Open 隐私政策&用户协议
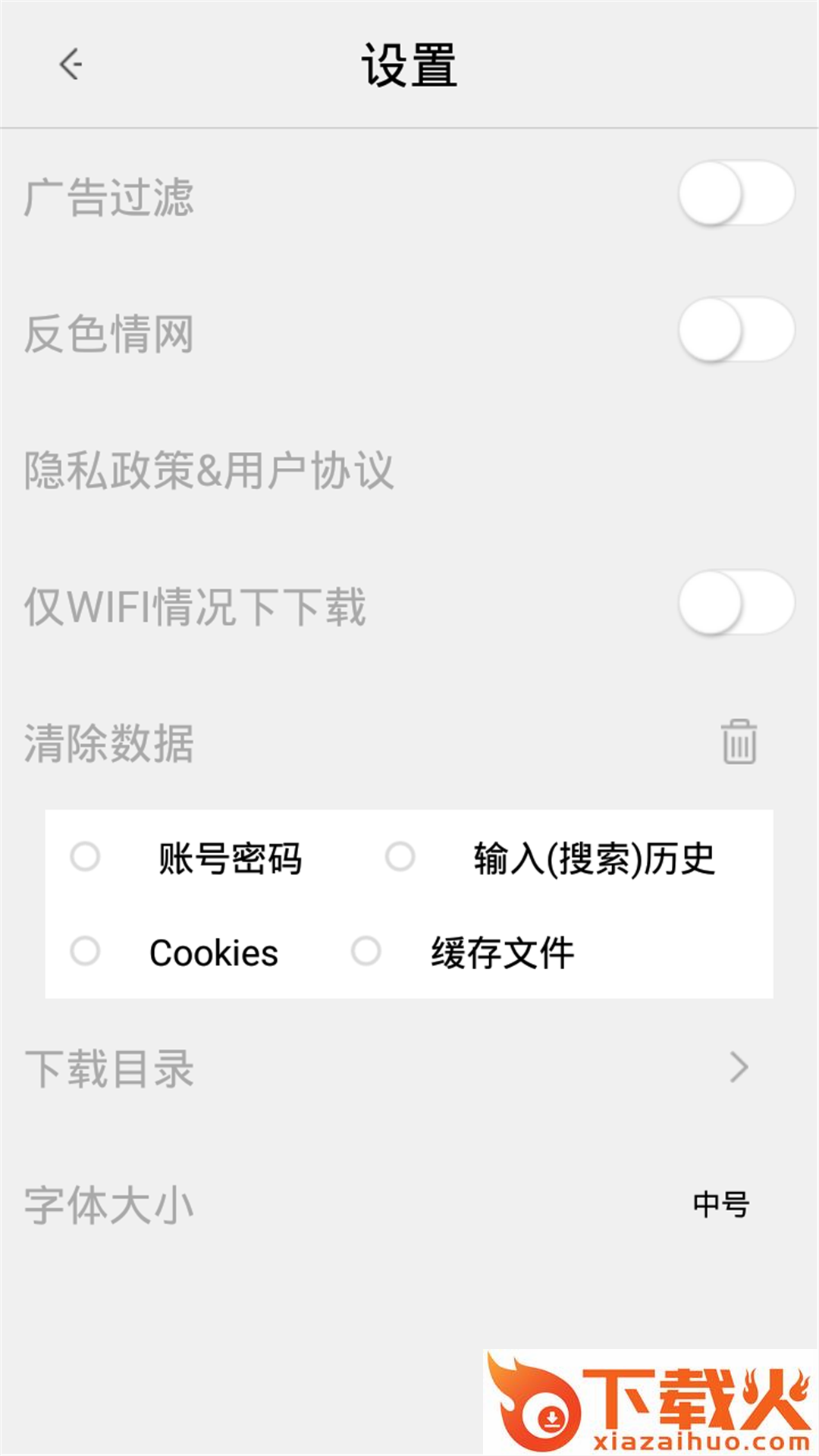This screenshot has width=819, height=1456. pos(209,470)
